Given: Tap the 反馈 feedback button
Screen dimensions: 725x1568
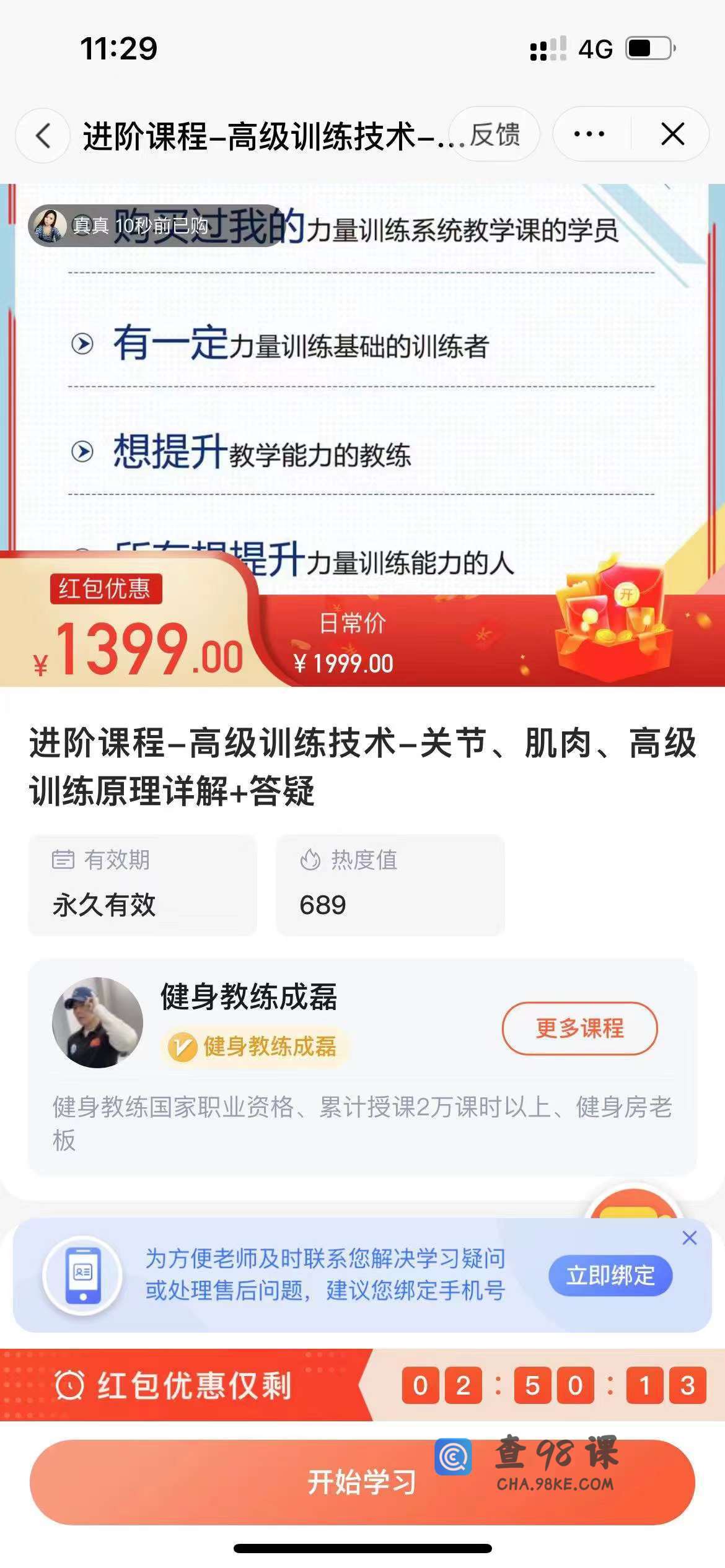Looking at the screenshot, I should click(x=494, y=134).
